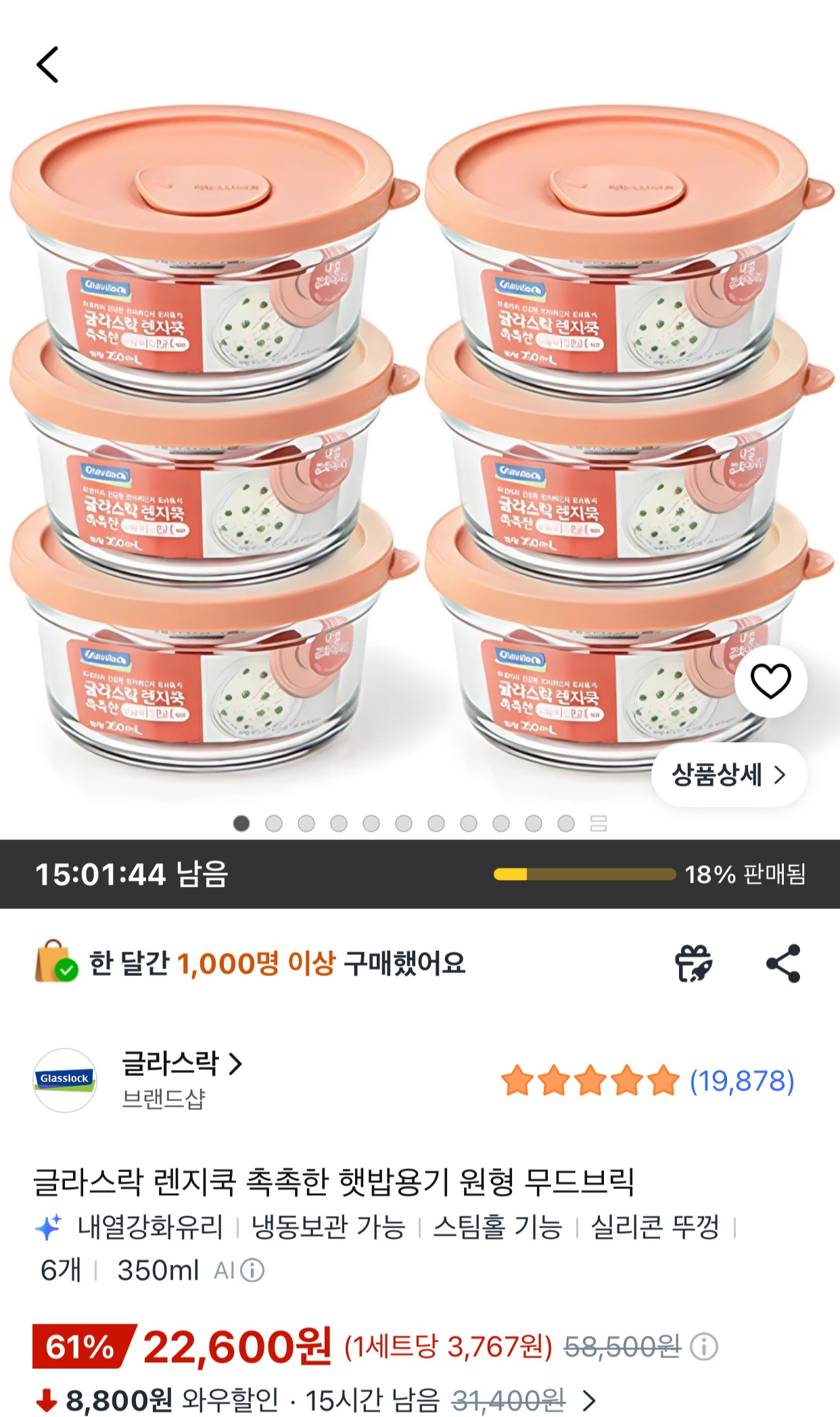The image size is (840, 1417).
Task: Share this product
Action: coord(783,963)
